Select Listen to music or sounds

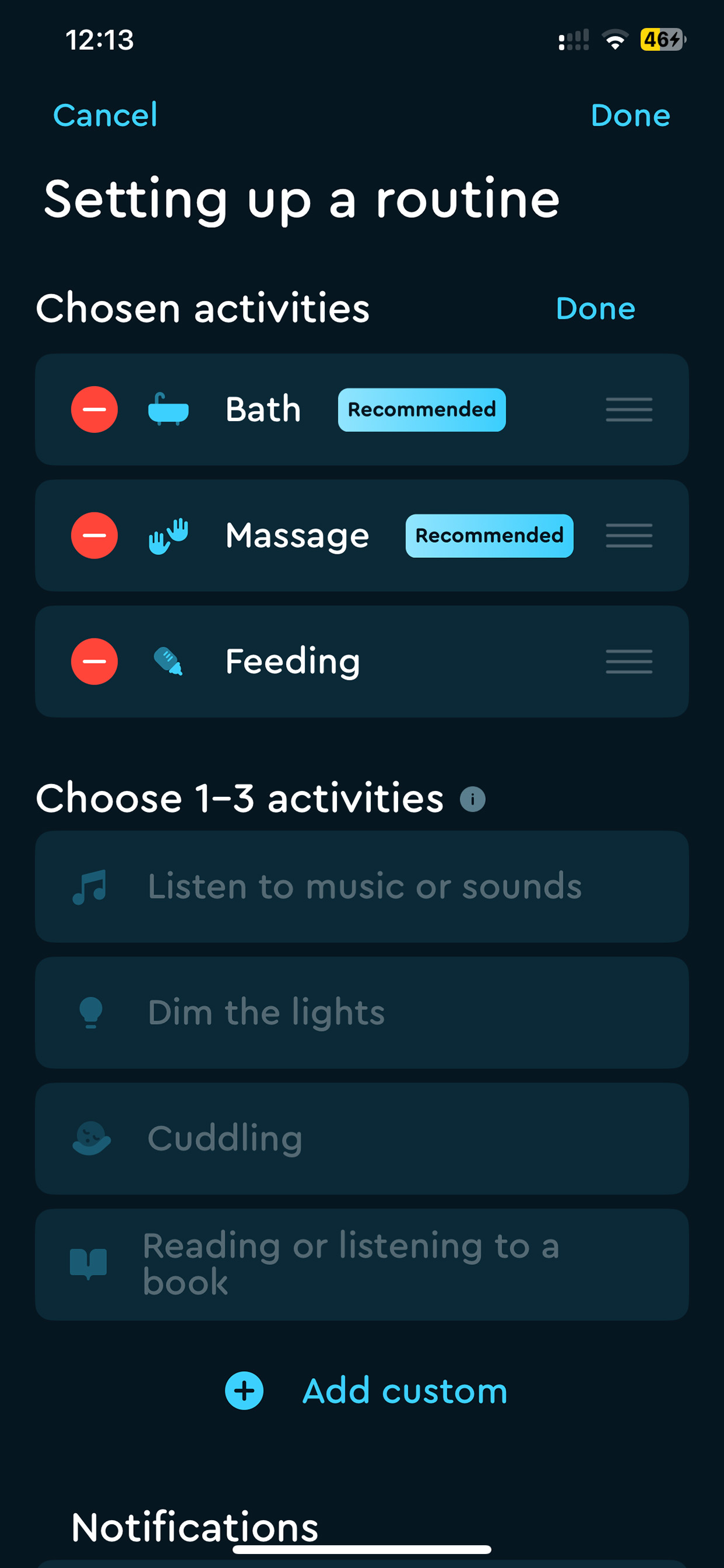pyautogui.click(x=361, y=887)
